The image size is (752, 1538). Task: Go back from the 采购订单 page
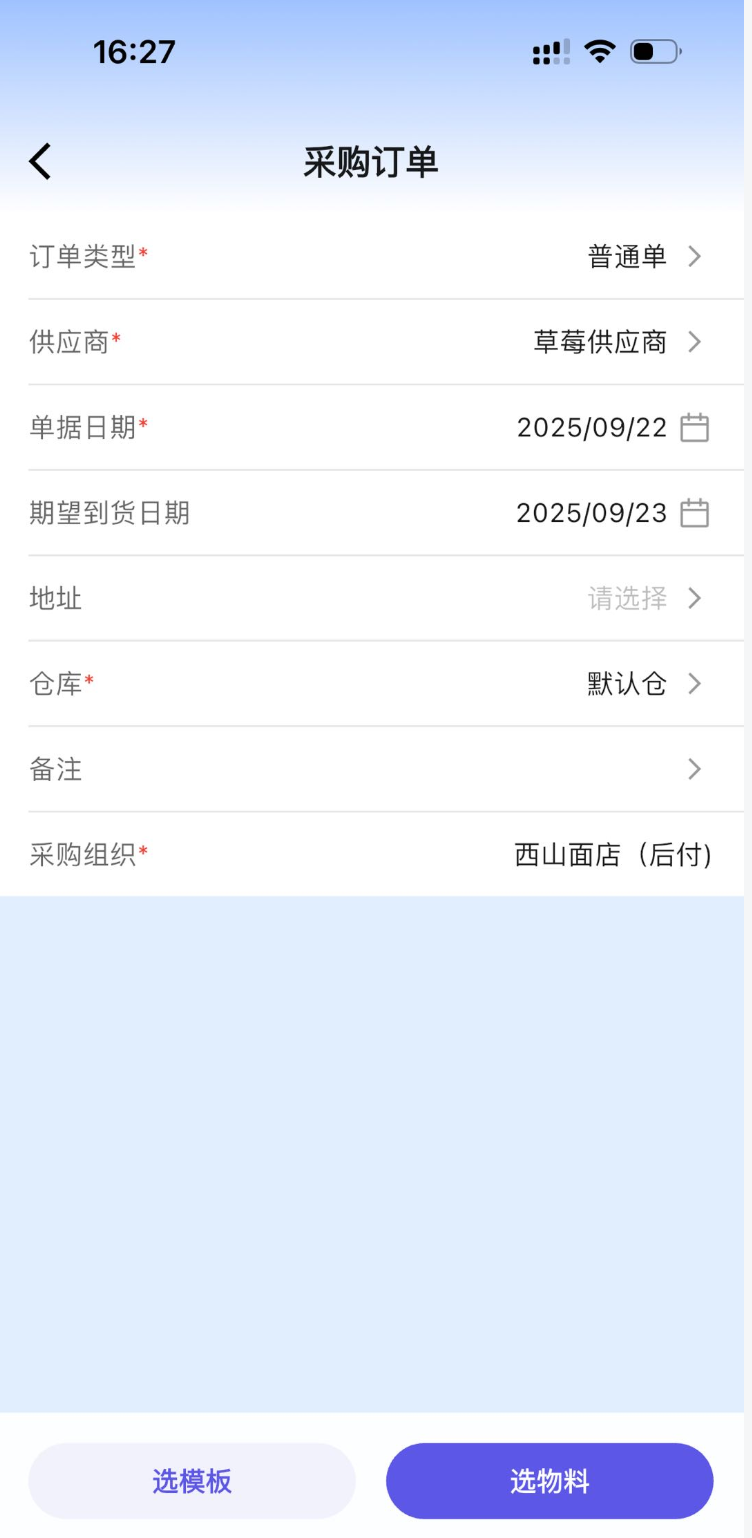pos(40,161)
